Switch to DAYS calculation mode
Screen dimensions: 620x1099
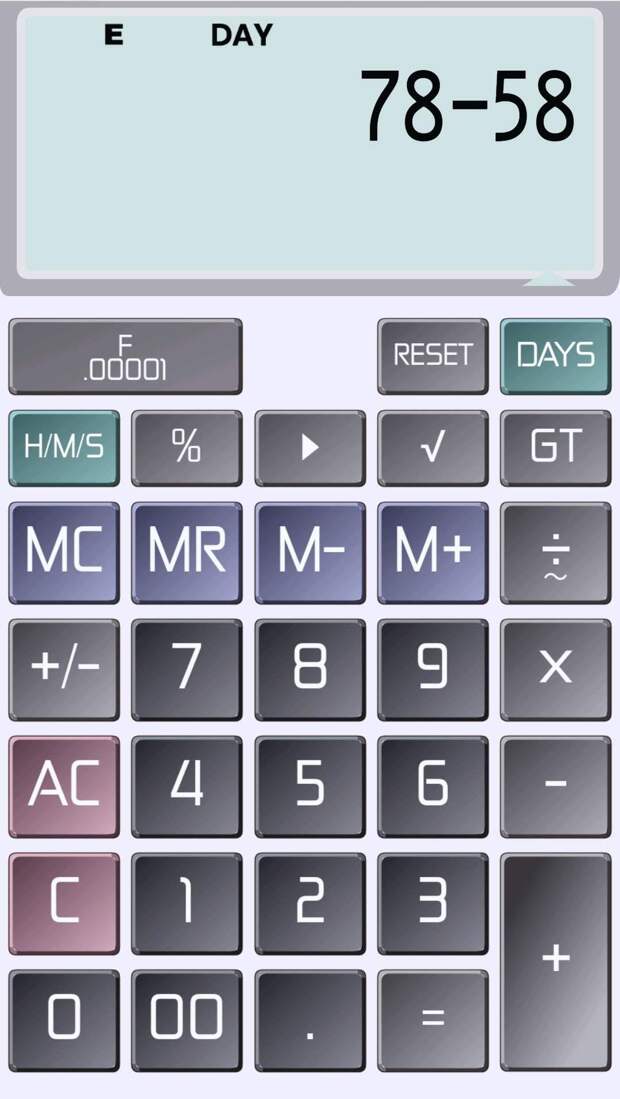click(x=555, y=356)
